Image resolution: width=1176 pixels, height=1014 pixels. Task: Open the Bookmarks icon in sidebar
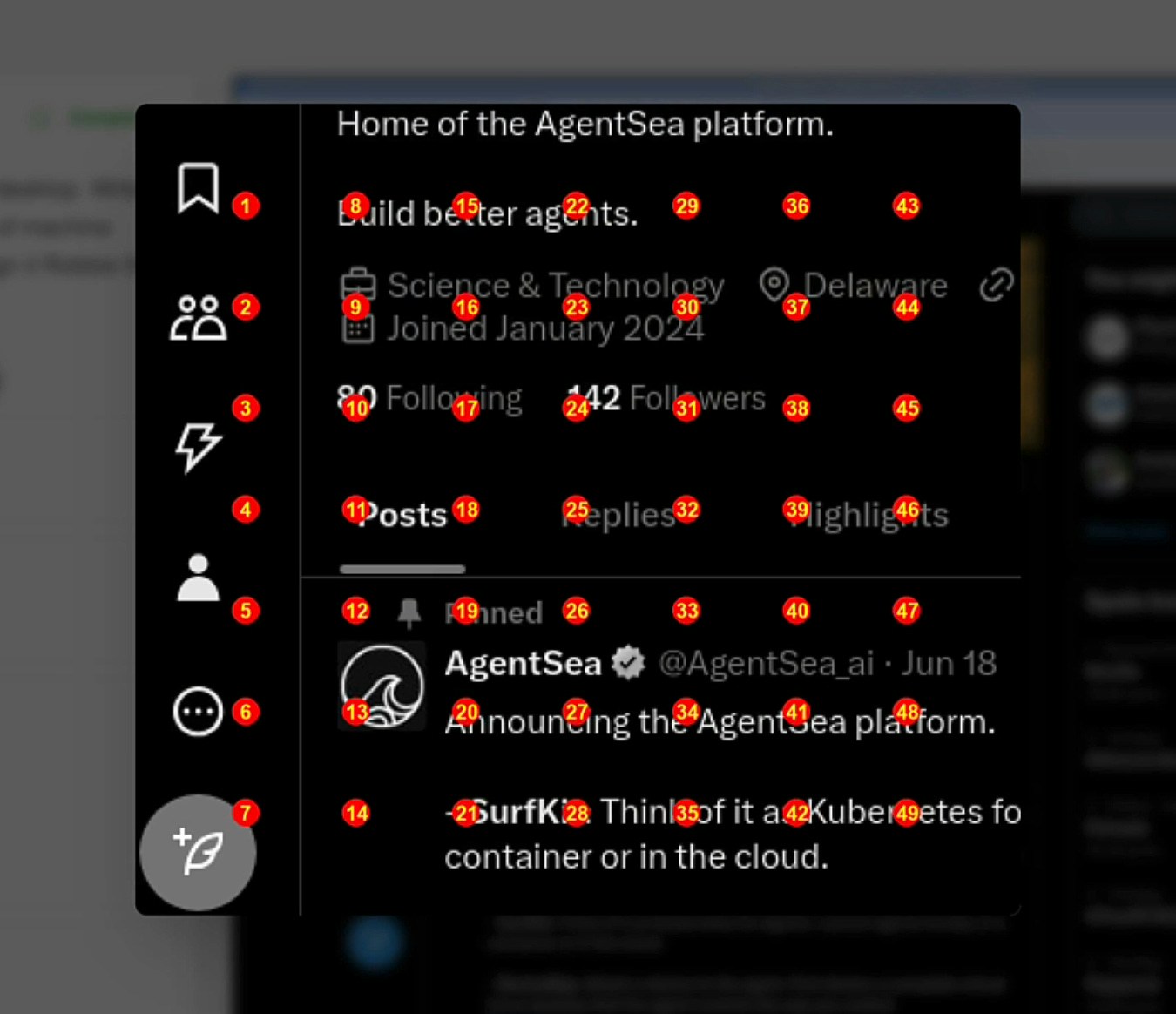pos(198,187)
